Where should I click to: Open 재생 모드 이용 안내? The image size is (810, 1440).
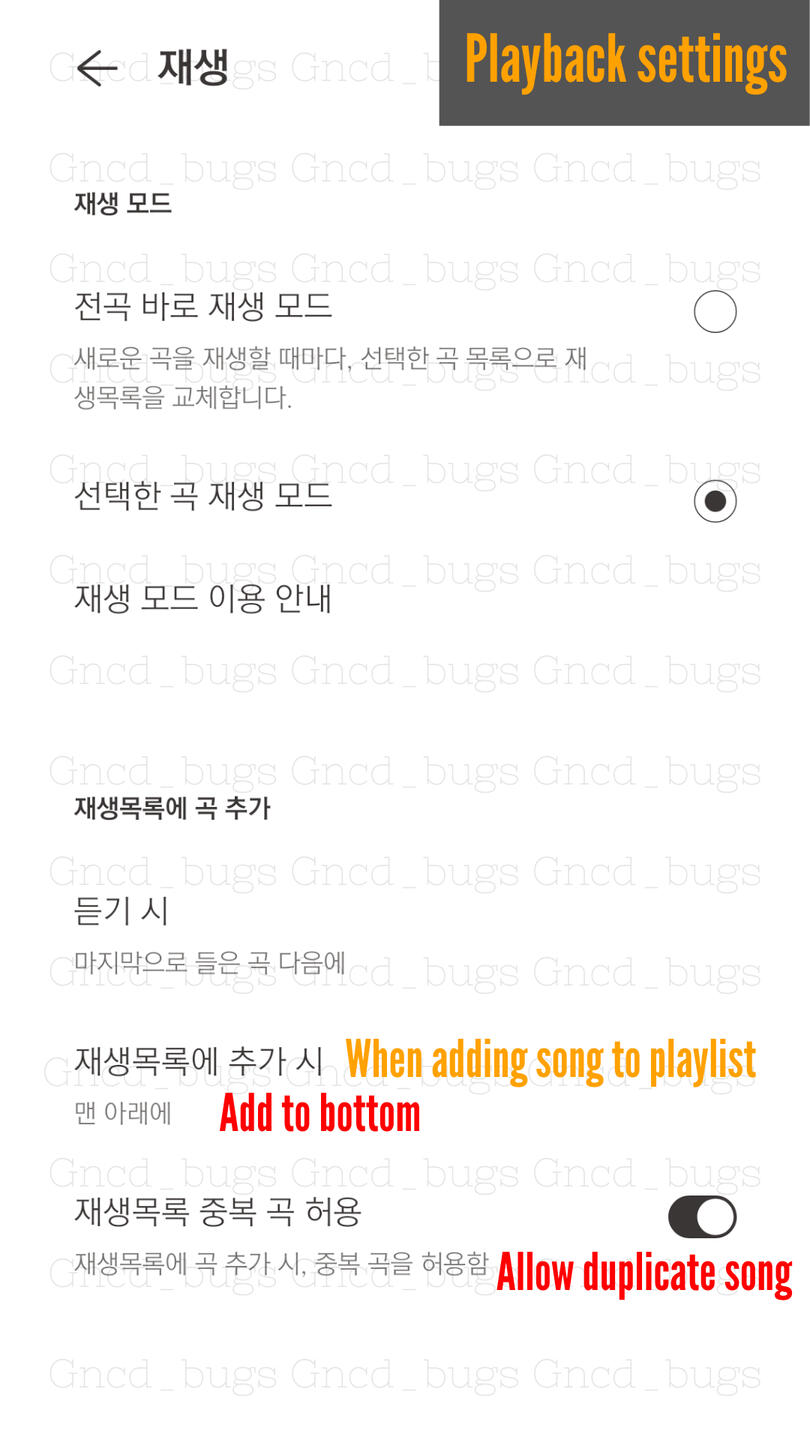[x=405, y=599]
